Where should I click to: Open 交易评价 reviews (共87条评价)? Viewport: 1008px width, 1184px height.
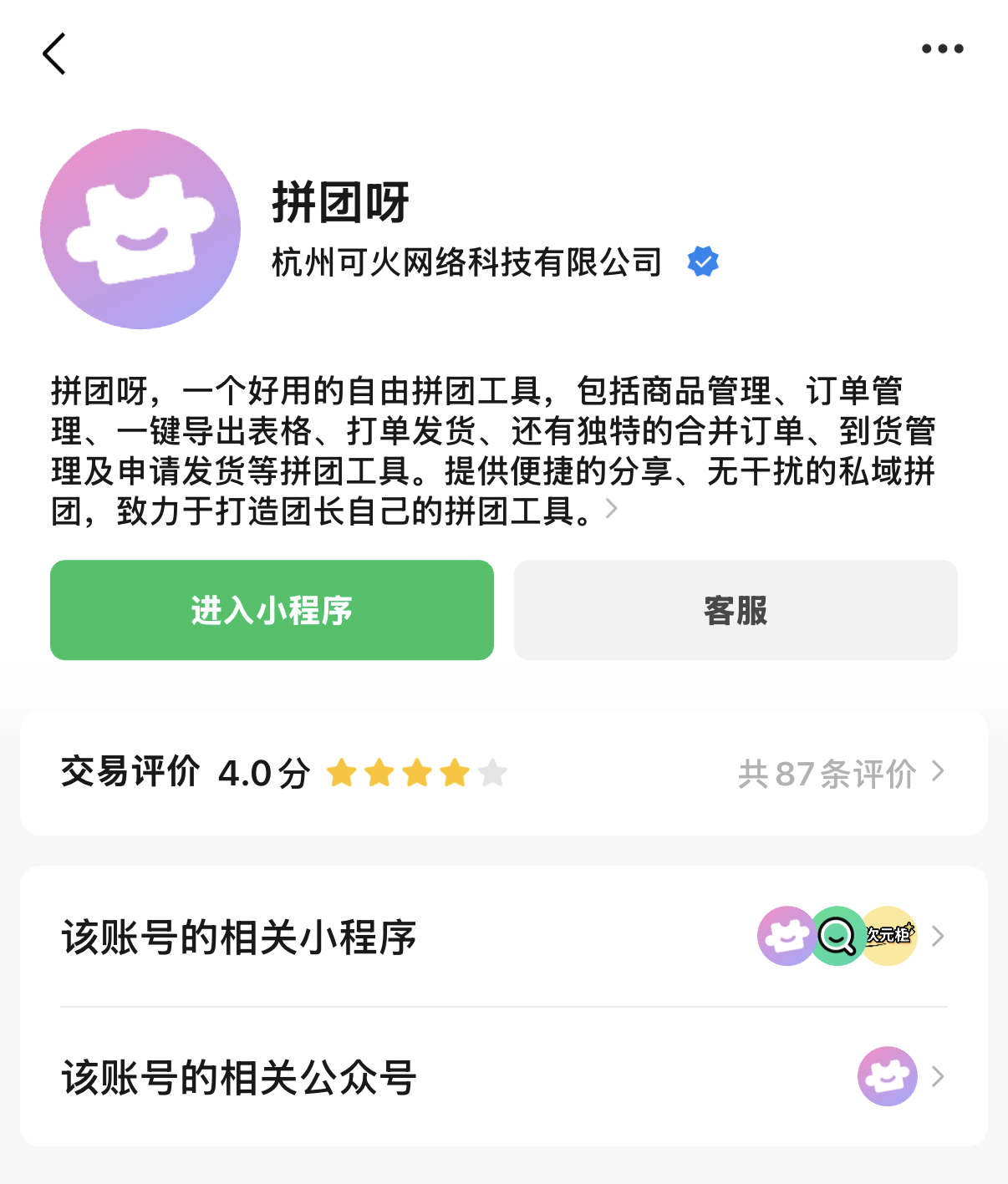(840, 773)
